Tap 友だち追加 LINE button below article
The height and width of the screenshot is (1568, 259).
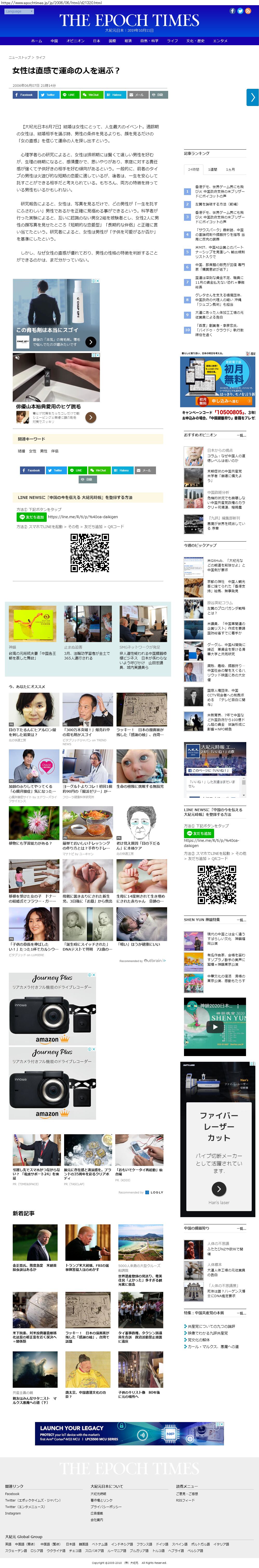(x=31, y=517)
